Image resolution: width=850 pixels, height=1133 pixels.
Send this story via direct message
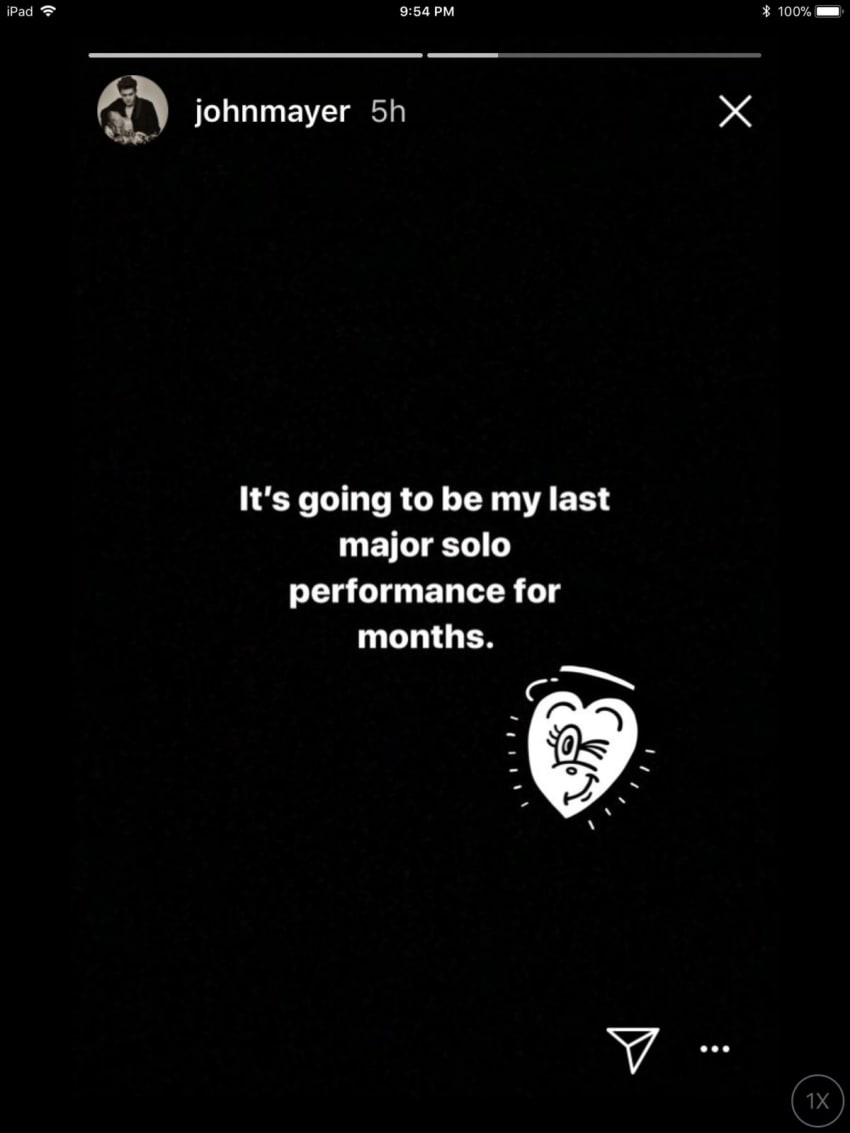click(x=633, y=1048)
